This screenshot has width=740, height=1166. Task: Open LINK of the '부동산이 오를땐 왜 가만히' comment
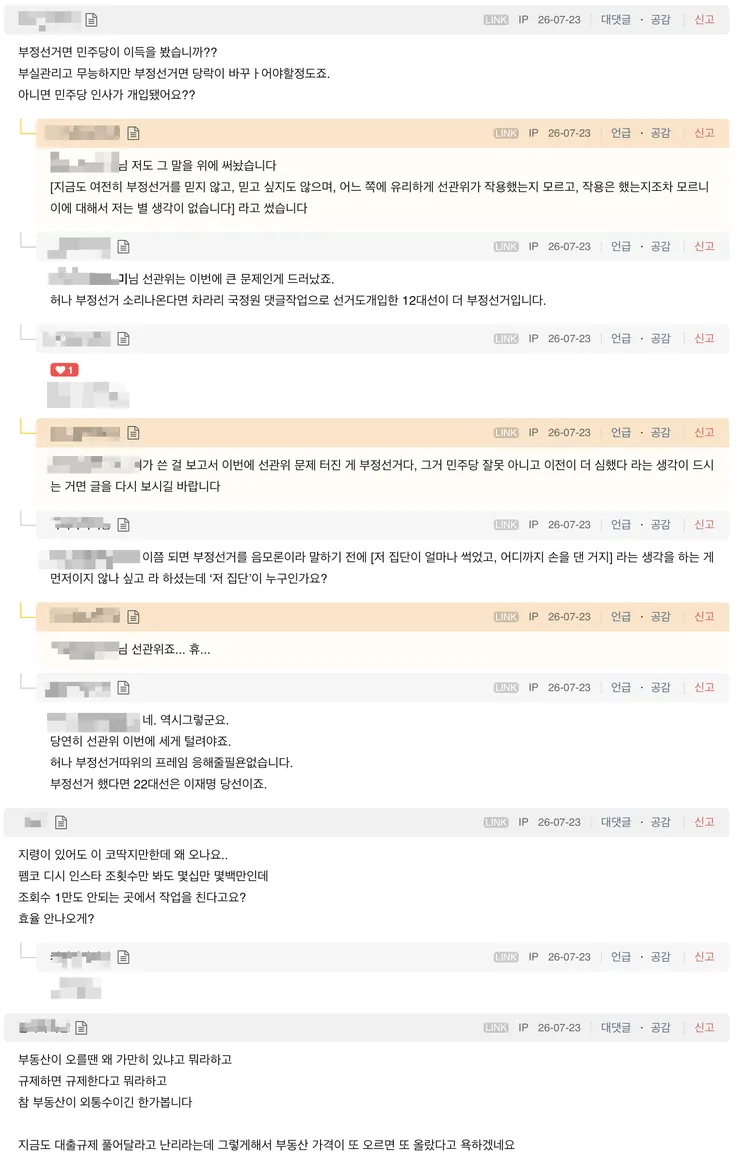click(x=496, y=1028)
